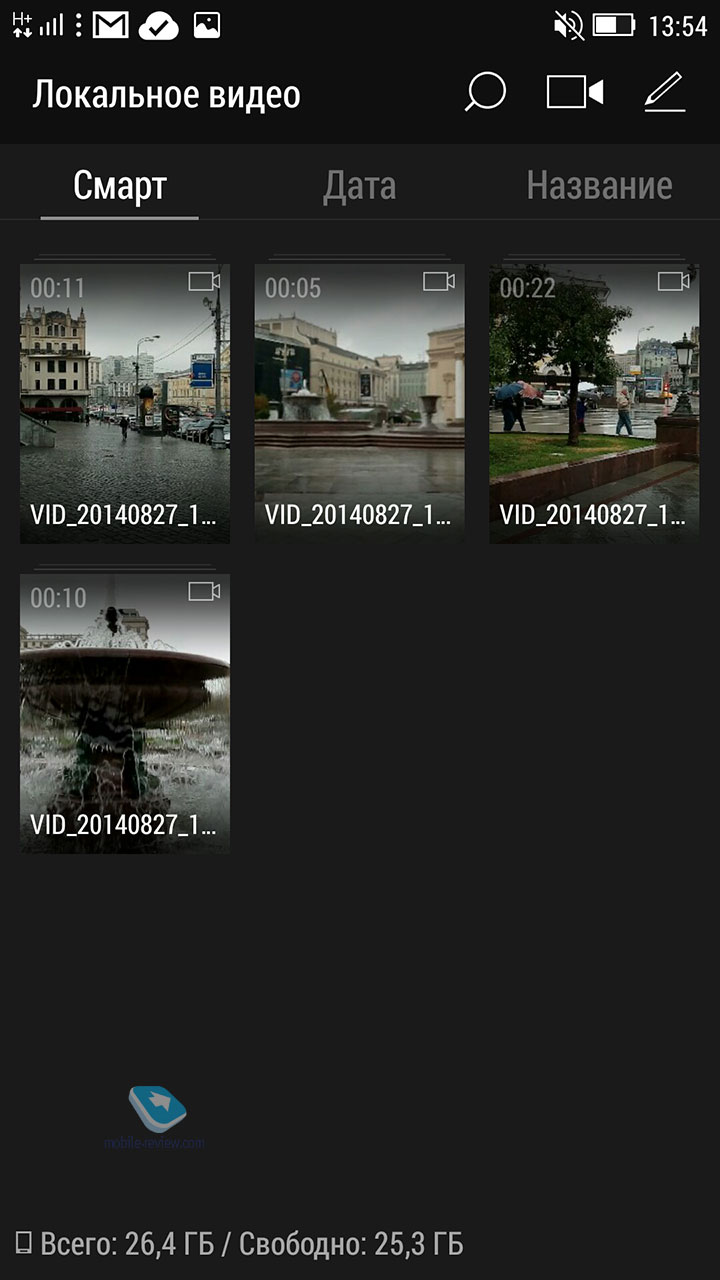This screenshot has height=1280, width=720.
Task: Open the 00:10 fountain video
Action: coord(125,713)
